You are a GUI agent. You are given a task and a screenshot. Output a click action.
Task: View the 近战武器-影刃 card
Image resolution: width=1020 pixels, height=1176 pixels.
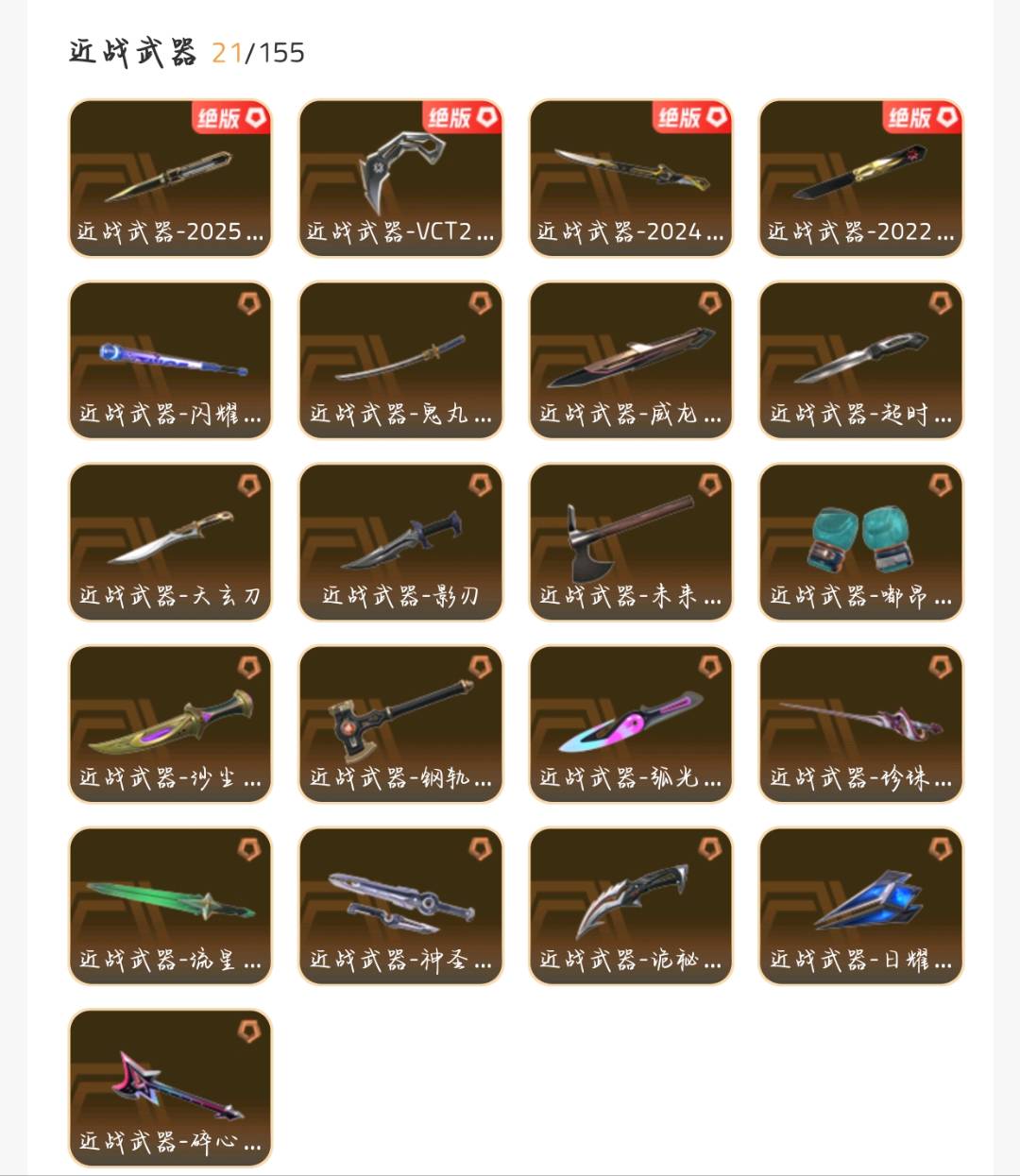[x=400, y=542]
